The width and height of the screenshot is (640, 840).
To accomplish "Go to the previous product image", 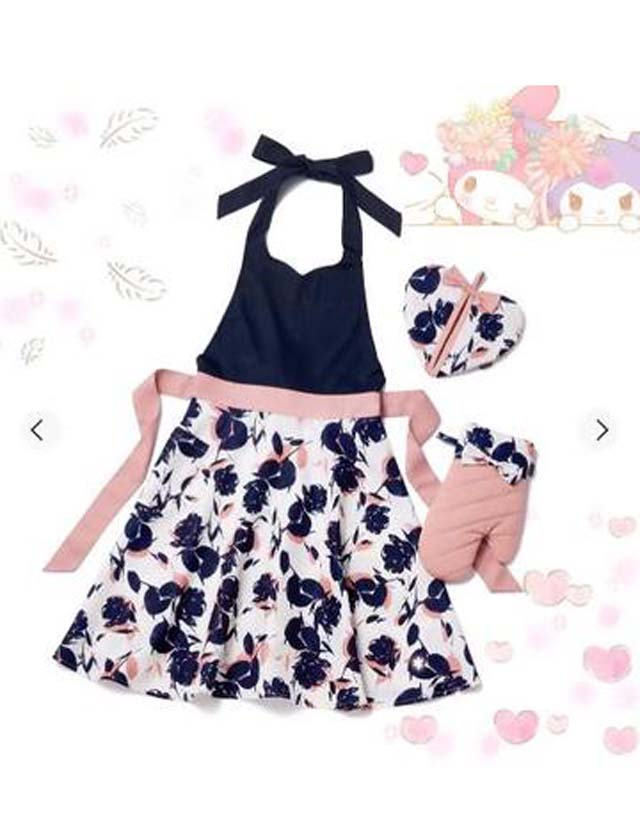I will 37,431.
